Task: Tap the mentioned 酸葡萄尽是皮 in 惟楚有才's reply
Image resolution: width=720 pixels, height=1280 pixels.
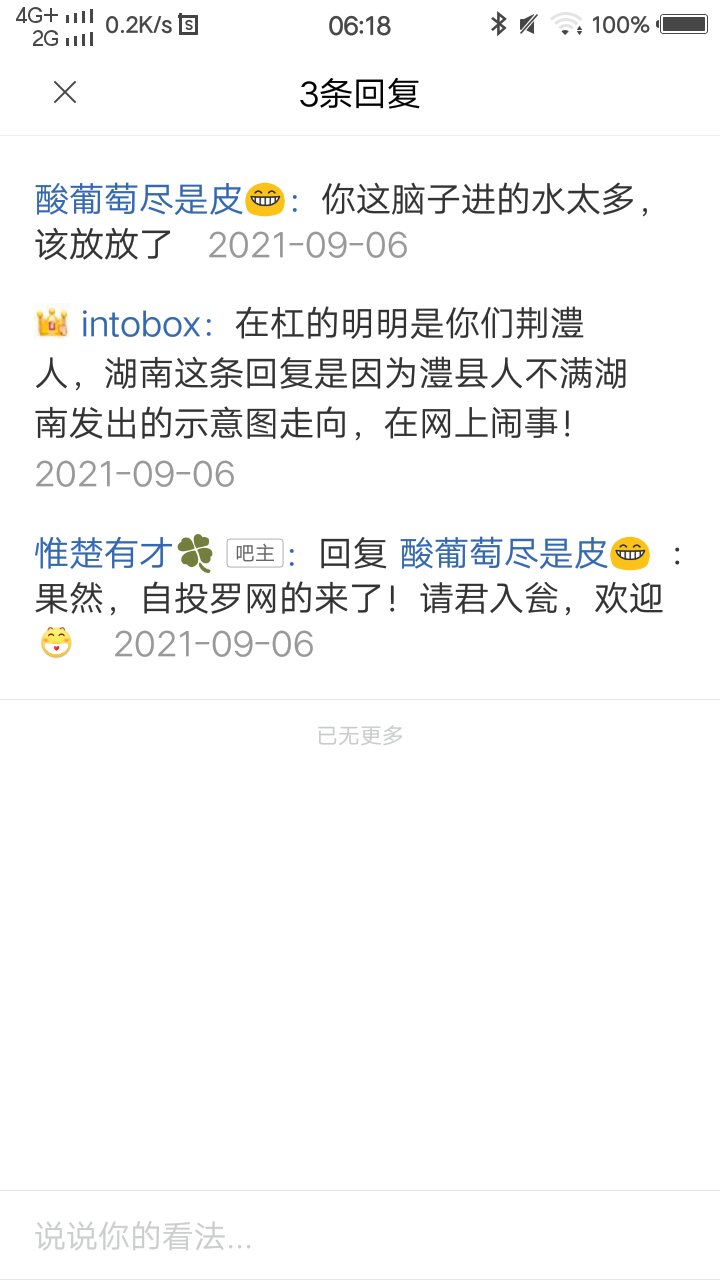Action: [x=504, y=552]
